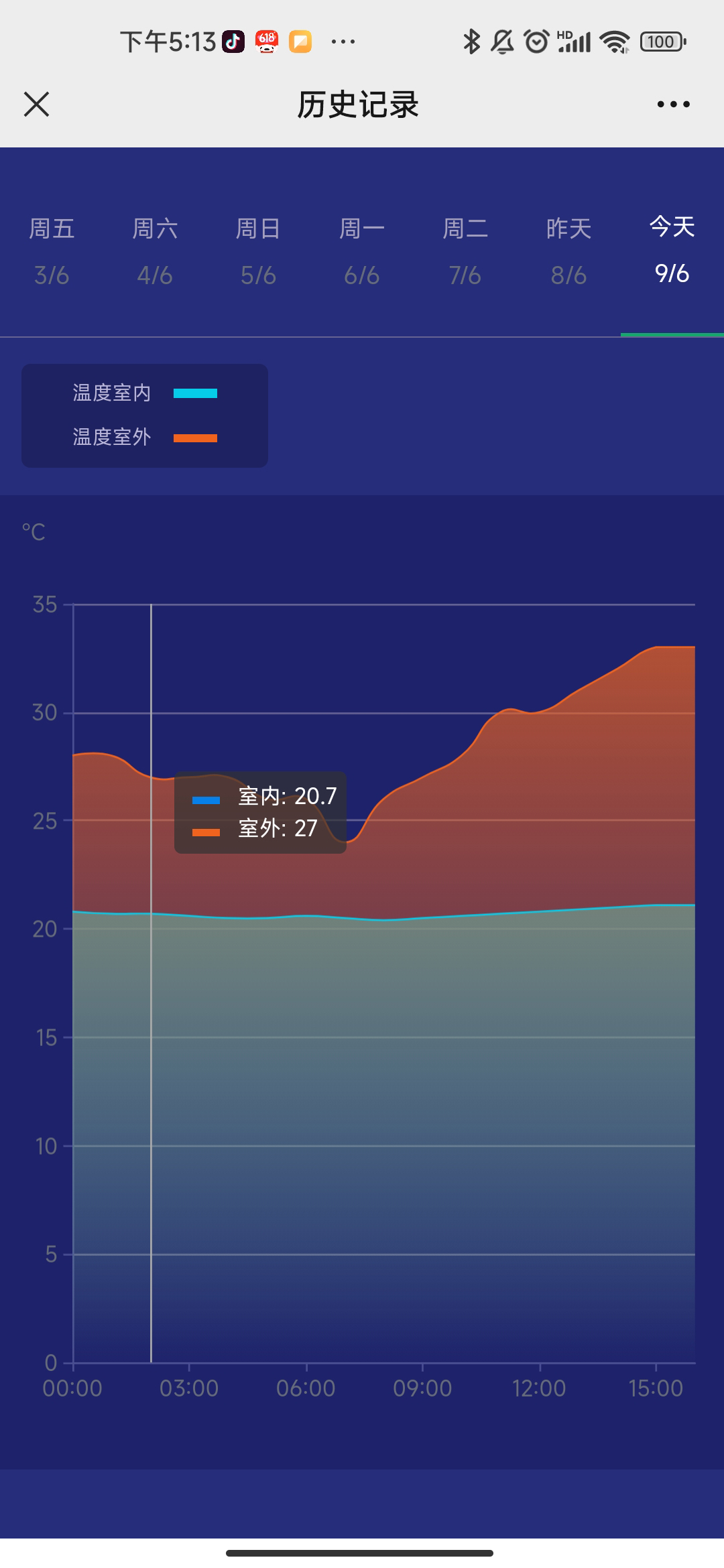Toggle the 温度室内 legend series
Image resolution: width=724 pixels, height=1568 pixels.
(x=144, y=393)
